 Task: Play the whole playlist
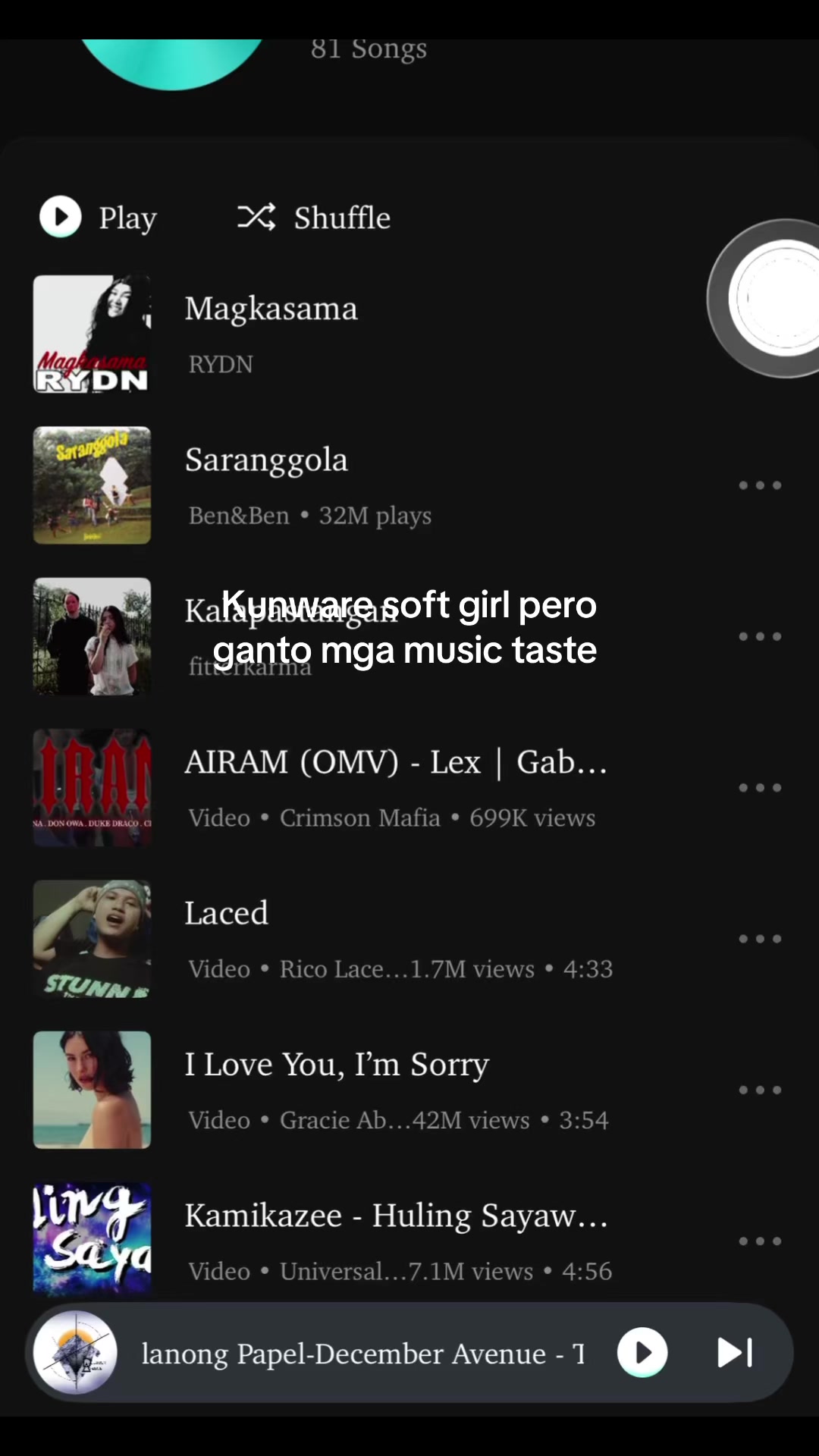point(98,218)
